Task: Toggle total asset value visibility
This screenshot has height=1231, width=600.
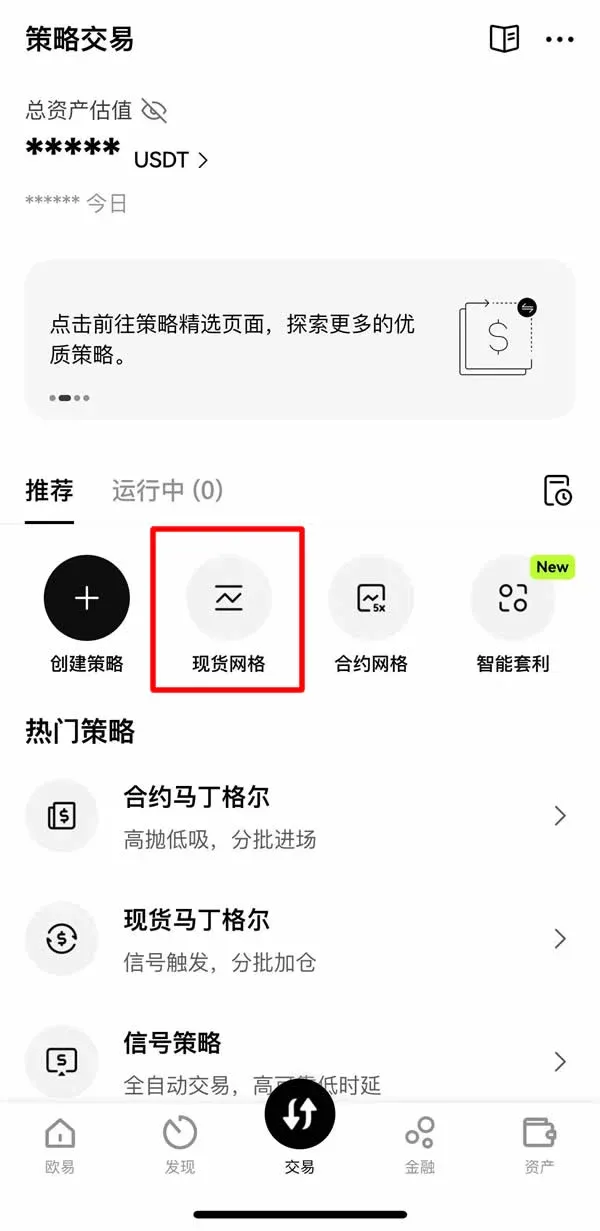Action: (x=154, y=110)
